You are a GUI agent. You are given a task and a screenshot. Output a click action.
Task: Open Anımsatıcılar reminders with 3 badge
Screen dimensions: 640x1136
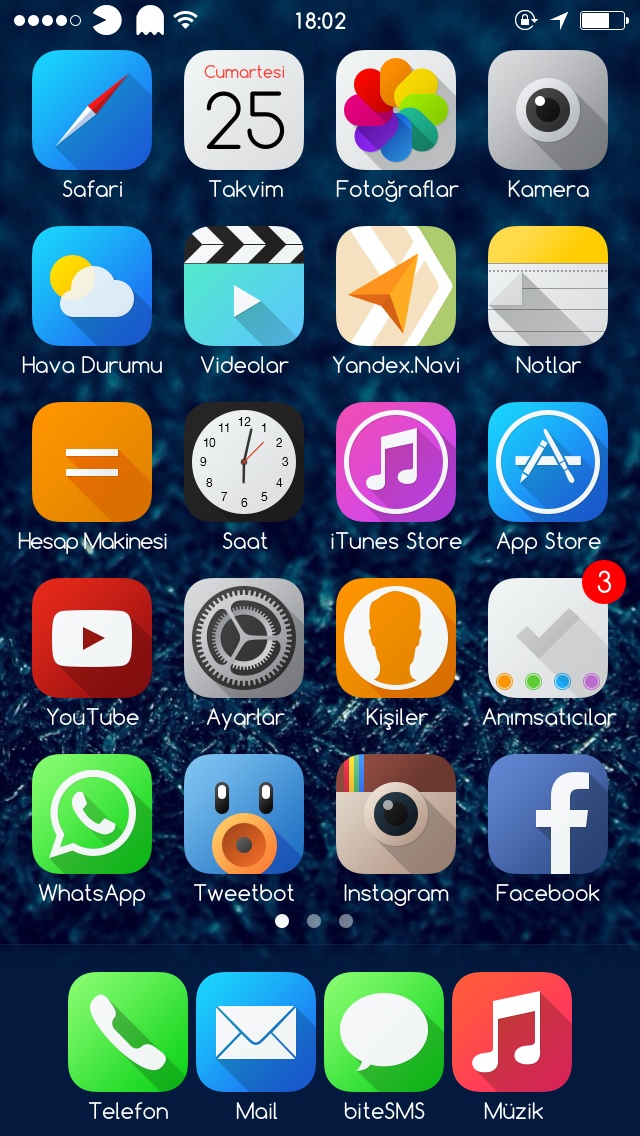tap(548, 638)
